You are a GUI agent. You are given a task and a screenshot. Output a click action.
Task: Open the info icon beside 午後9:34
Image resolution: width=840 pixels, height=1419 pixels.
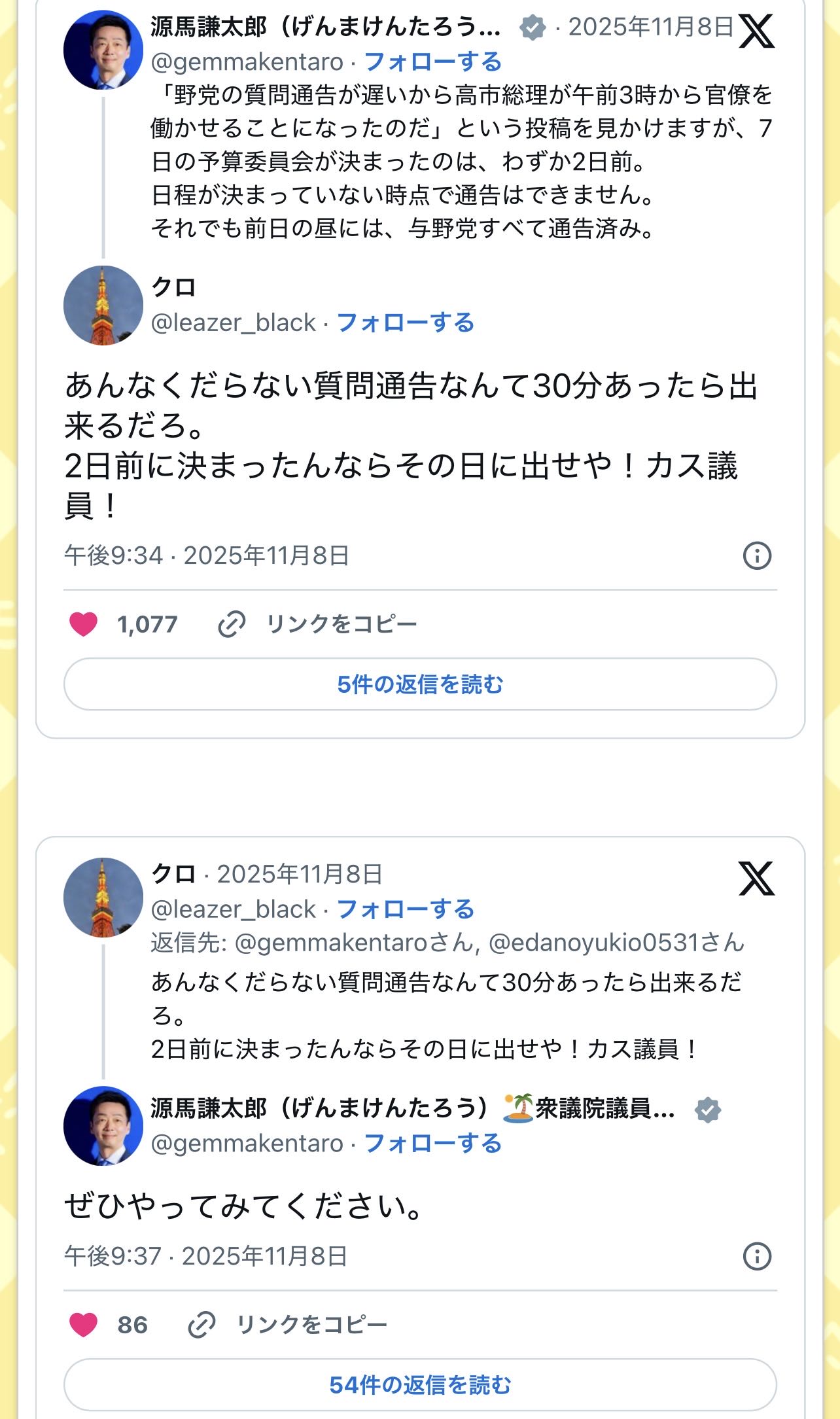coord(757,556)
